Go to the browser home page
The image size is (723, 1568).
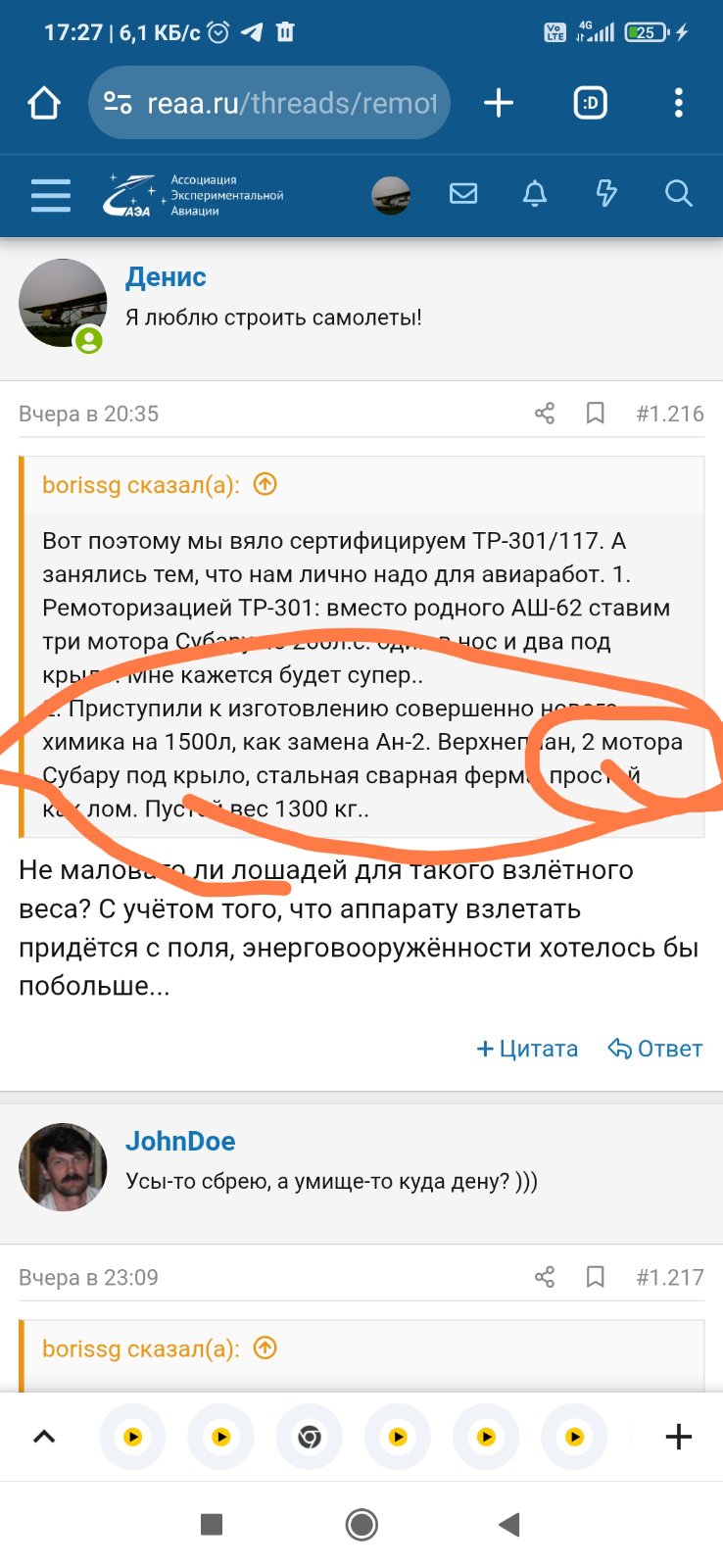(x=44, y=103)
